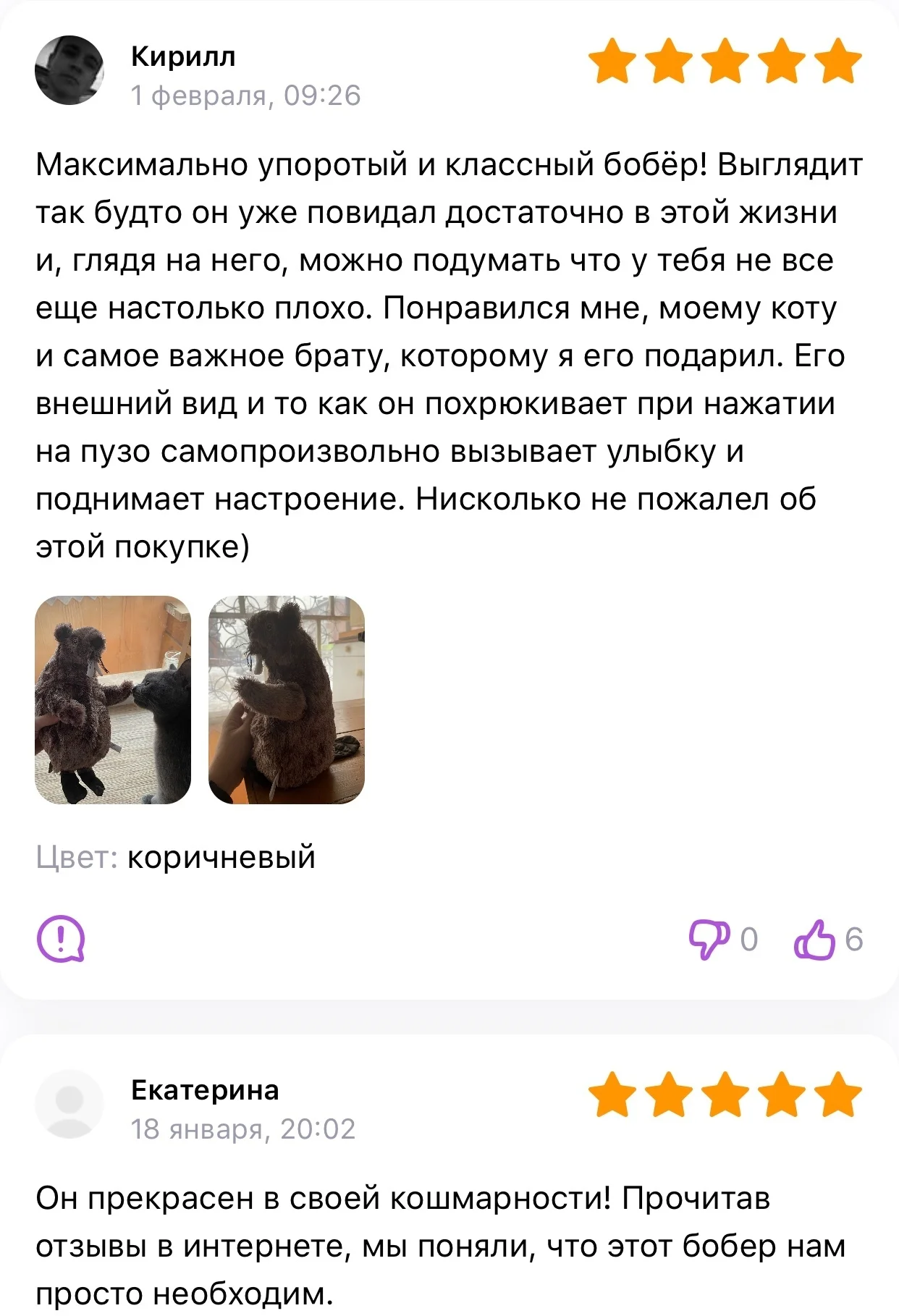Dislike Kirill's review
The image size is (899, 1316).
tap(709, 939)
